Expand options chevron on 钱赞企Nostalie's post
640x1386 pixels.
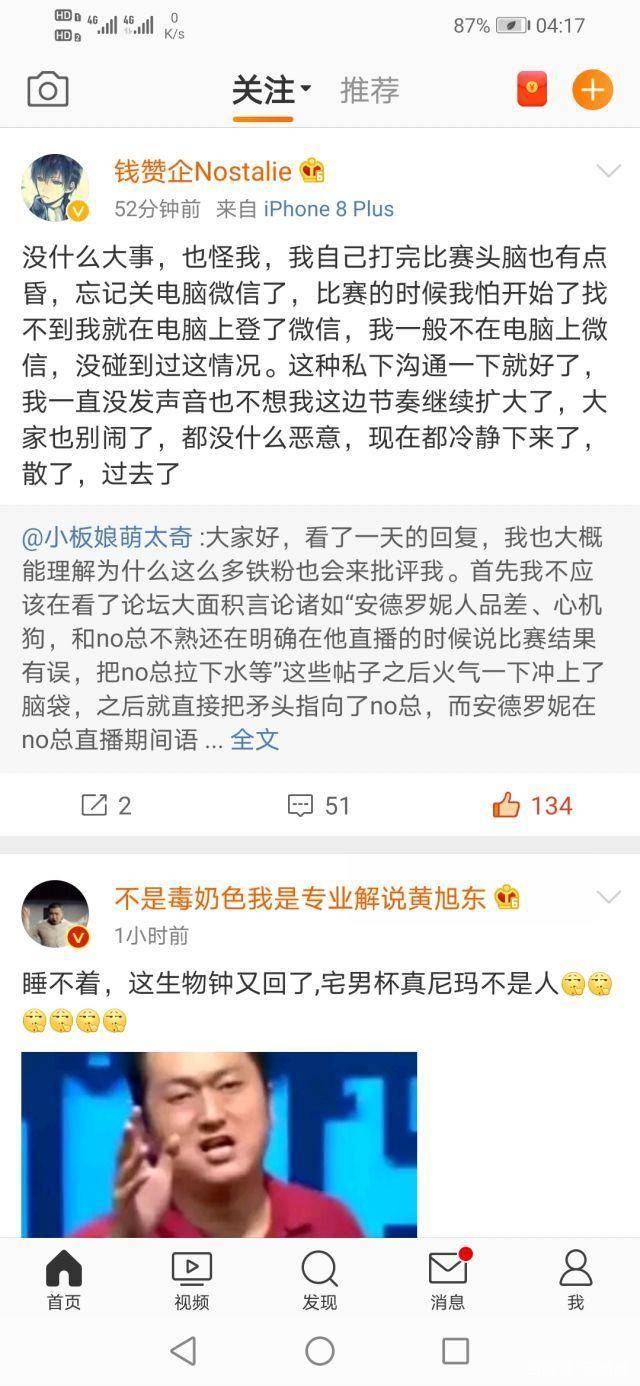coord(609,172)
